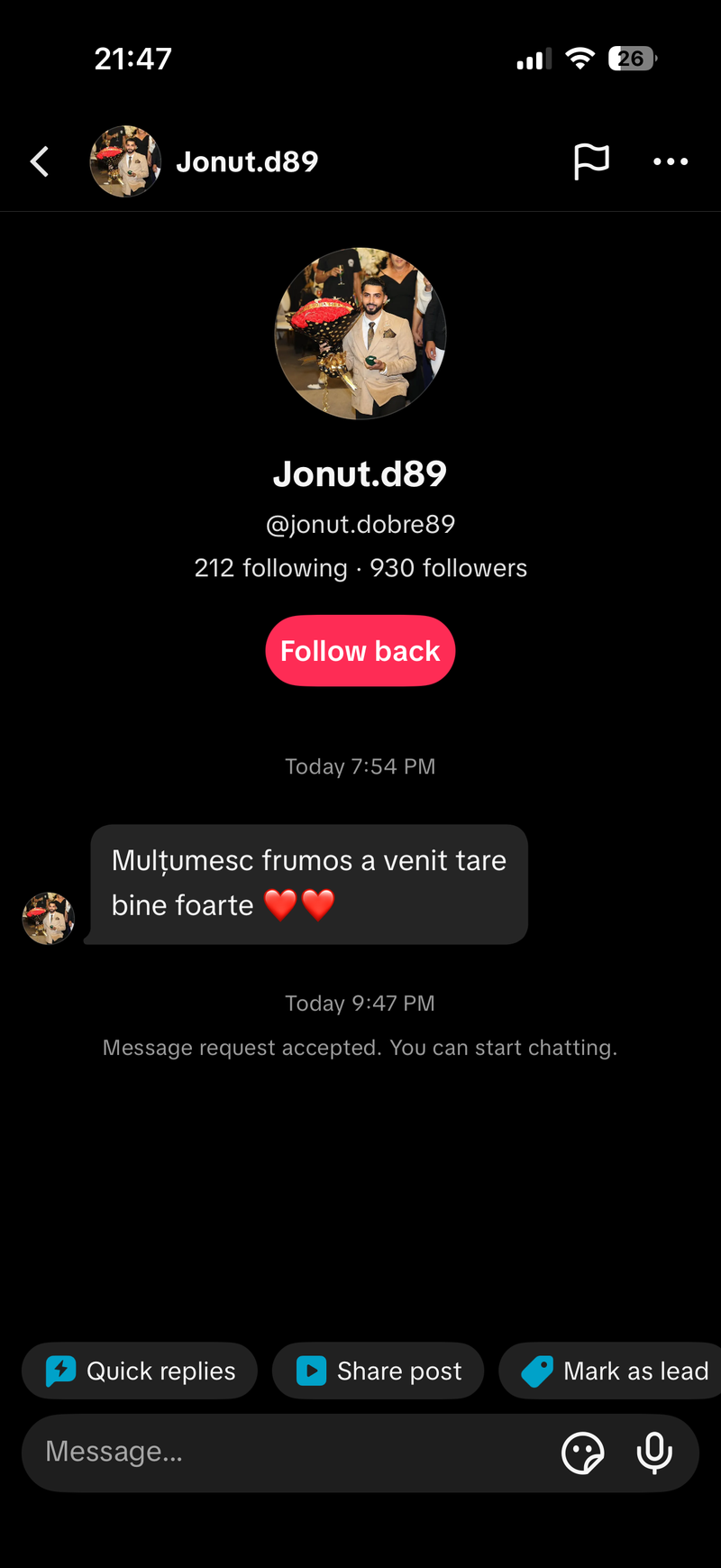721x1568 pixels.
Task: Record a voice message with the microphone
Action: point(654,1453)
